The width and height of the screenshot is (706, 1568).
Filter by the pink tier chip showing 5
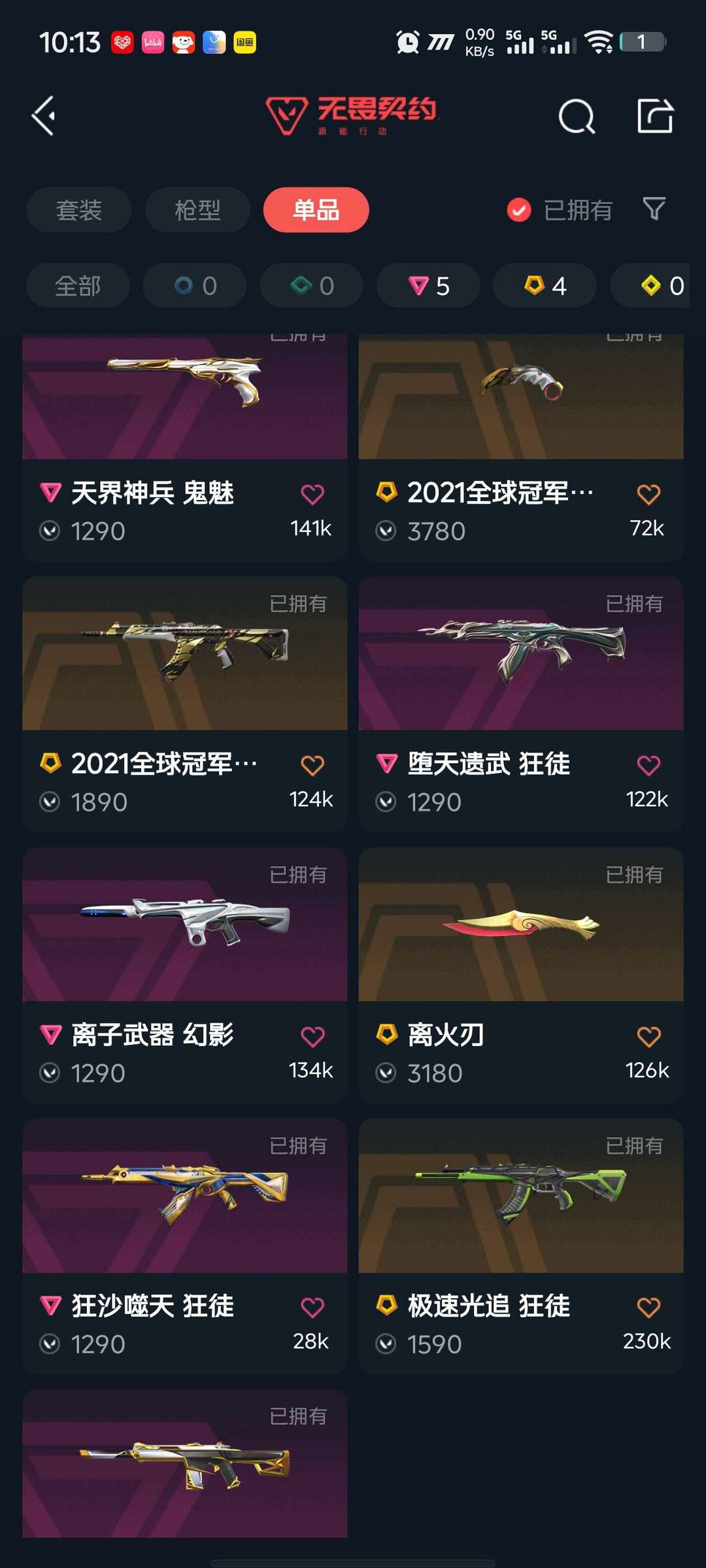[x=428, y=286]
